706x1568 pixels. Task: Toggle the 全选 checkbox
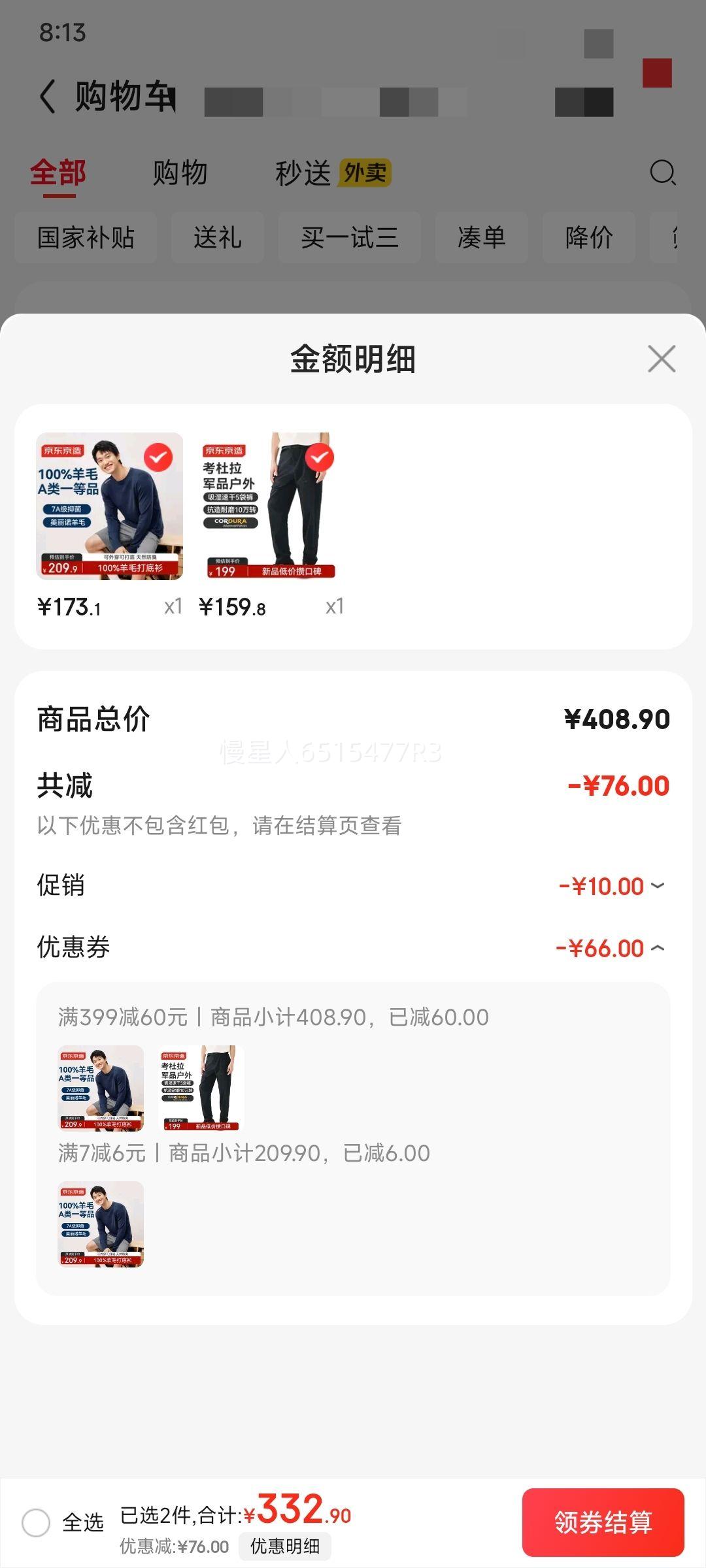[x=36, y=1523]
